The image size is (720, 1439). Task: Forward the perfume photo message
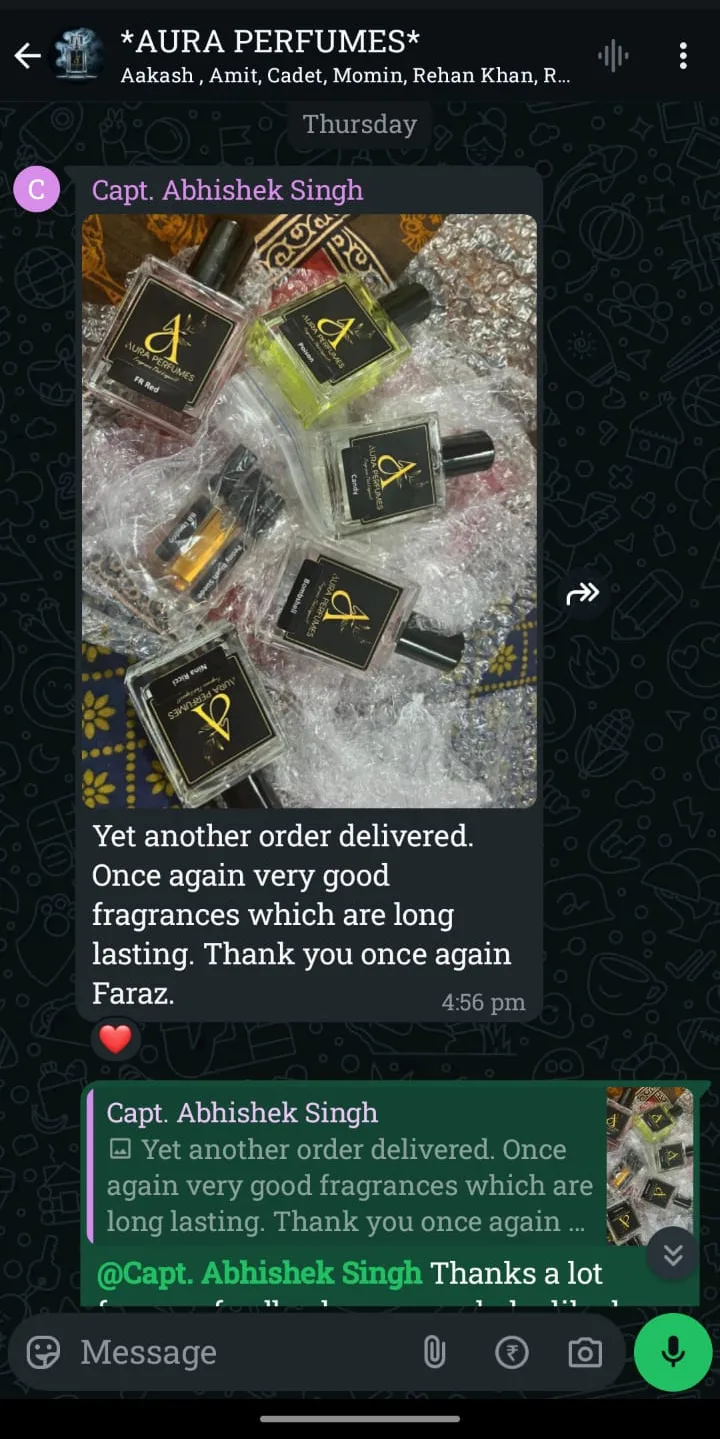(583, 594)
